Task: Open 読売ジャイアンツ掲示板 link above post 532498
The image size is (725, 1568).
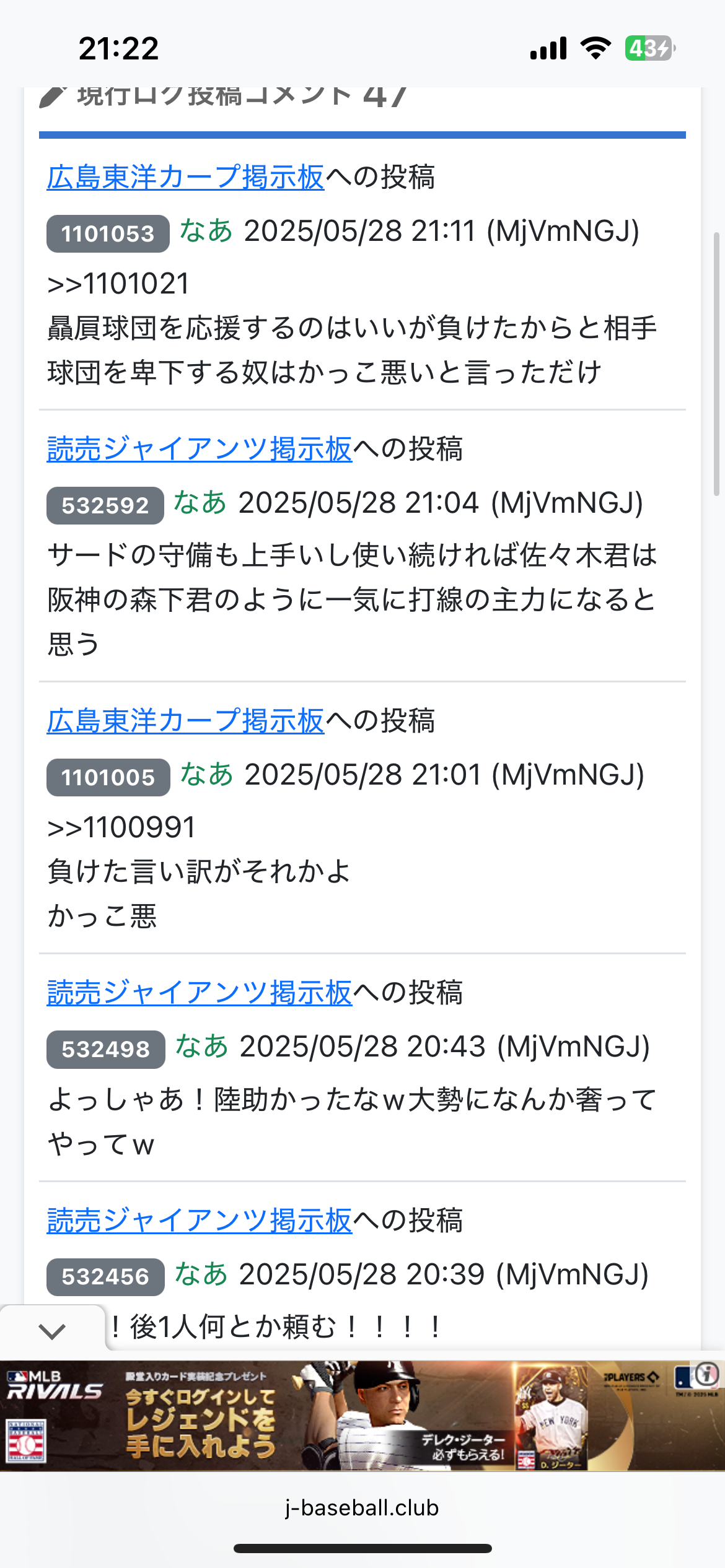Action: click(200, 993)
